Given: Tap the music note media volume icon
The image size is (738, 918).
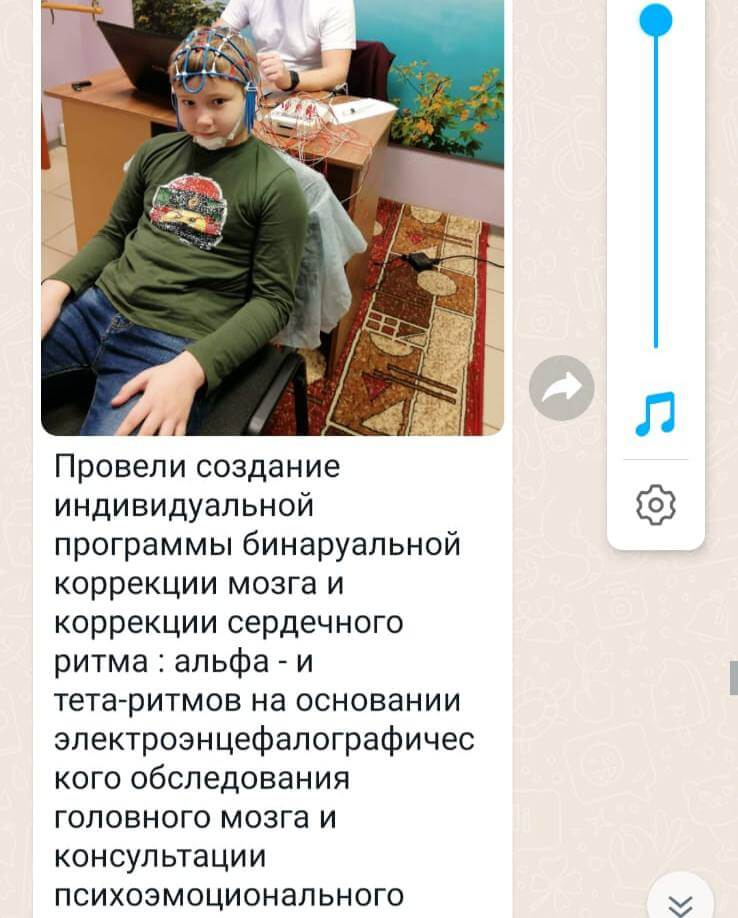Looking at the screenshot, I should click(656, 414).
